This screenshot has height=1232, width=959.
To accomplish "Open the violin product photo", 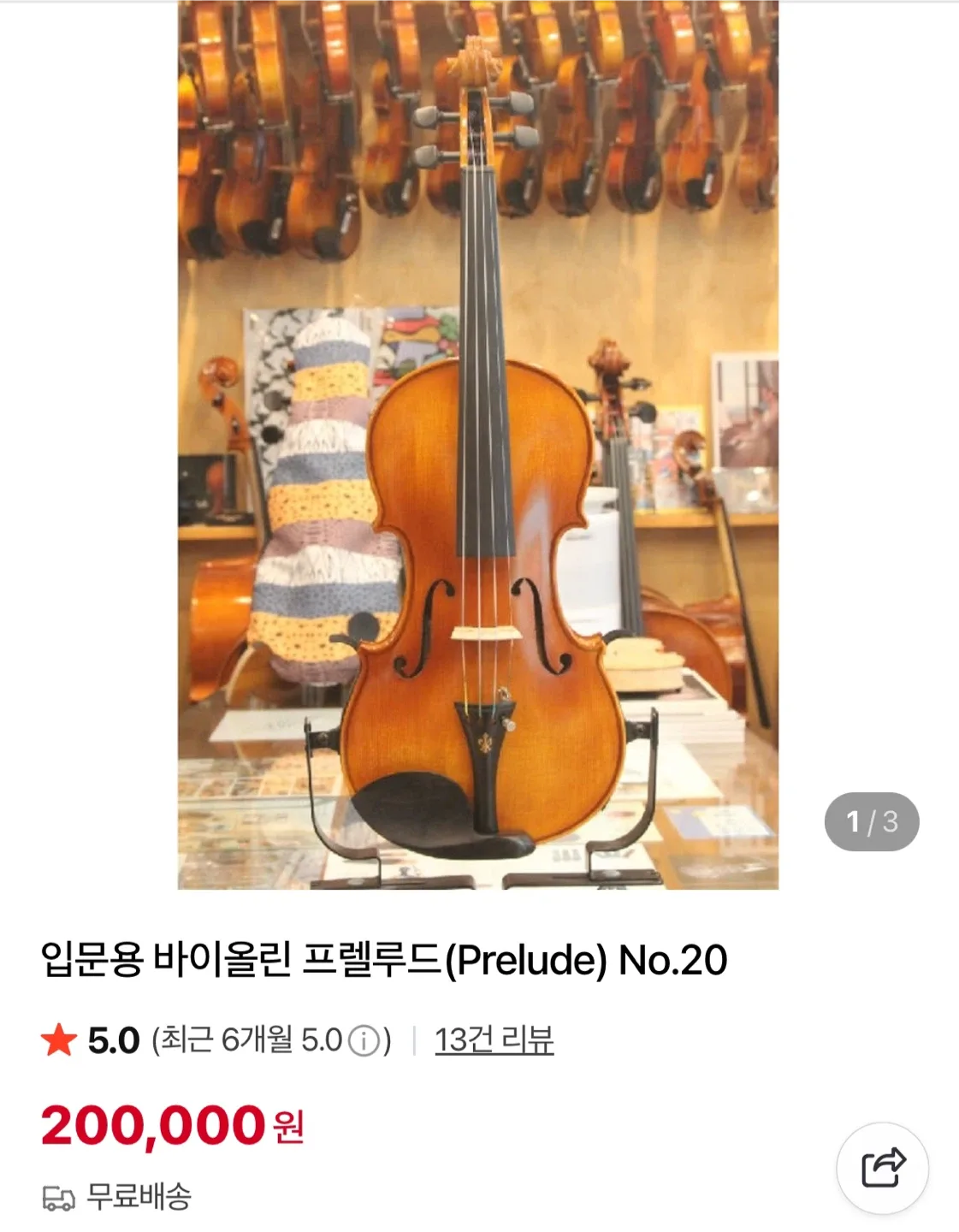I will 477,445.
